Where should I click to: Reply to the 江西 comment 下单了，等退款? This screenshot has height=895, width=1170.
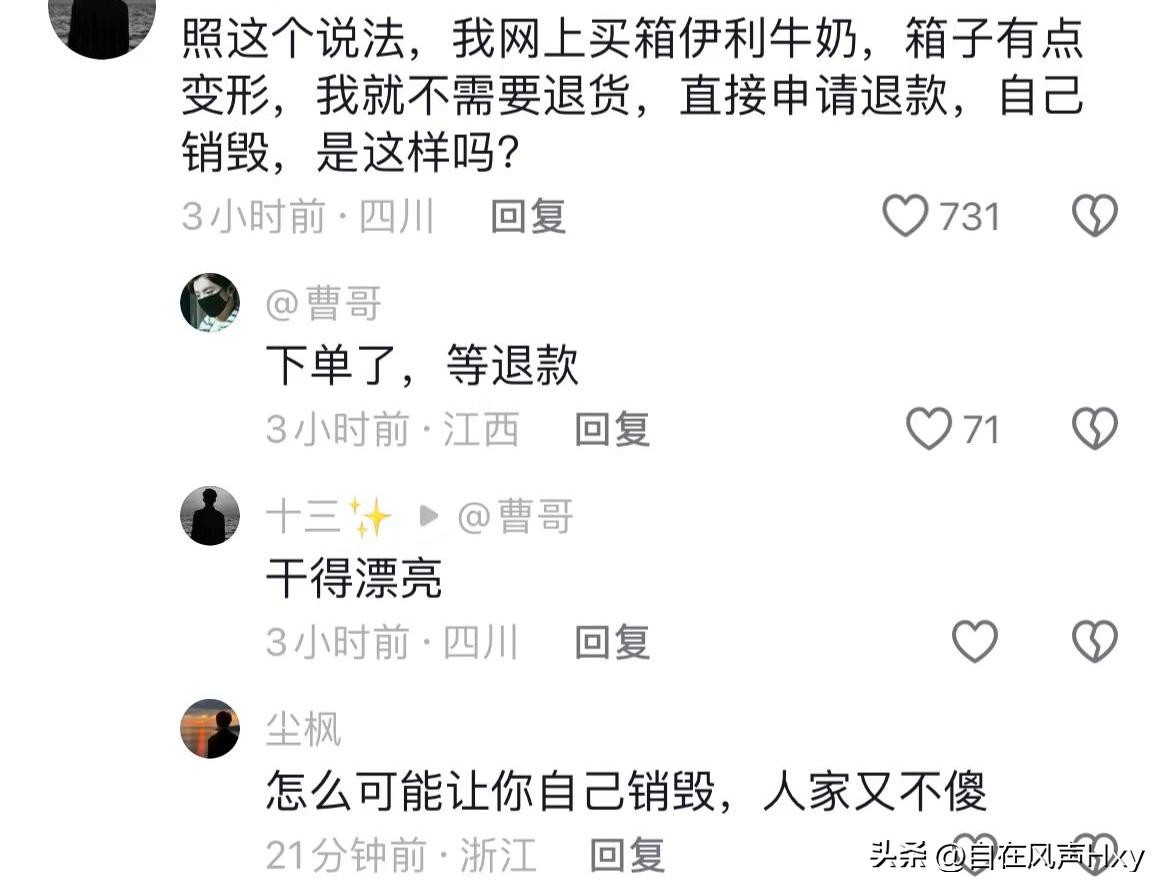[612, 429]
